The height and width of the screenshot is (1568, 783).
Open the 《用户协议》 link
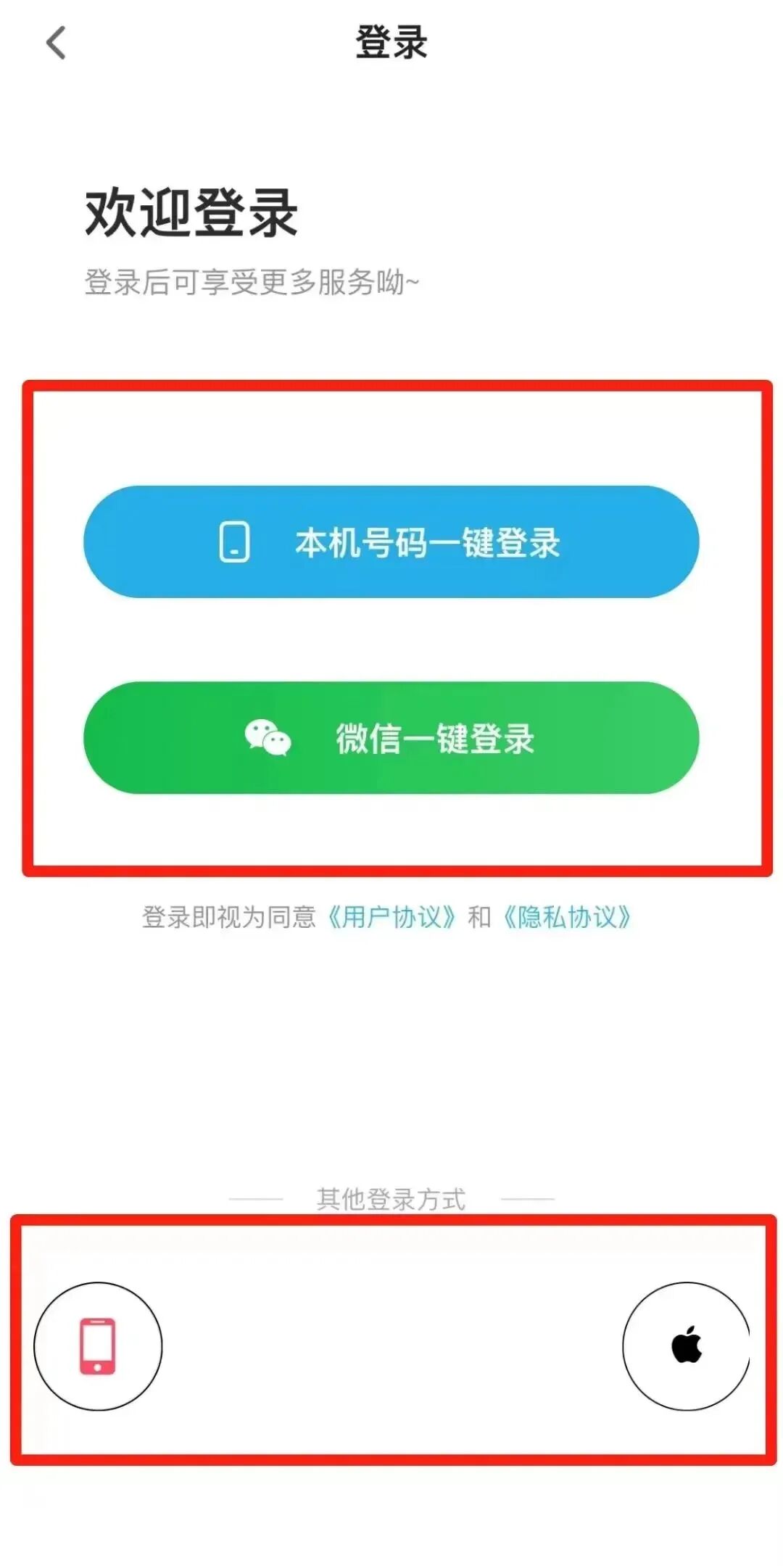pyautogui.click(x=391, y=917)
